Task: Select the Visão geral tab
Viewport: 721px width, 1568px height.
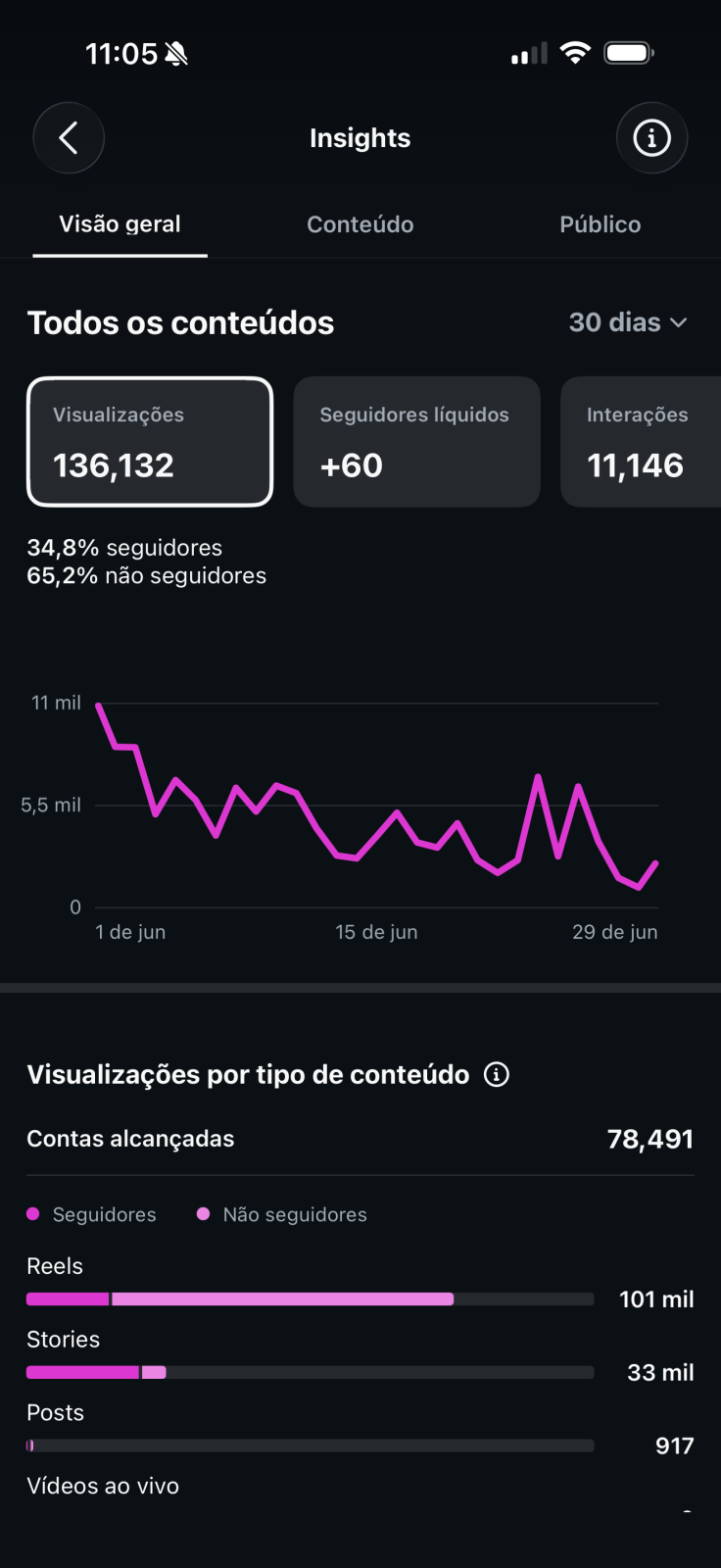Action: click(x=120, y=224)
